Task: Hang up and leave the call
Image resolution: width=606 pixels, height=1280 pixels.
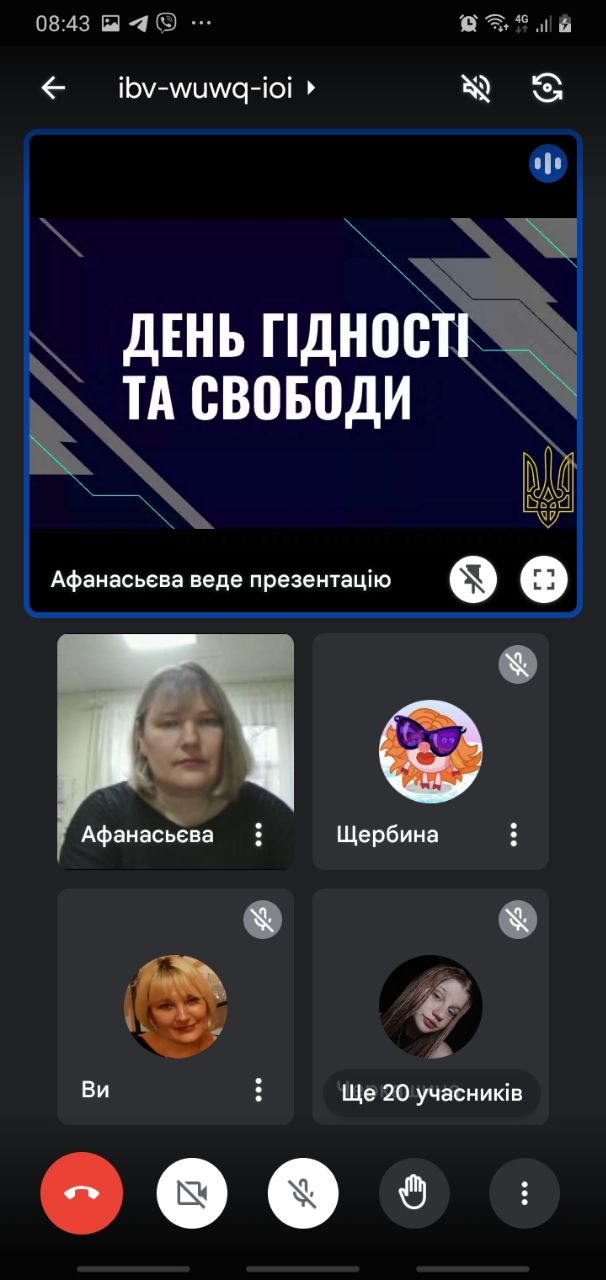Action: click(81, 1193)
